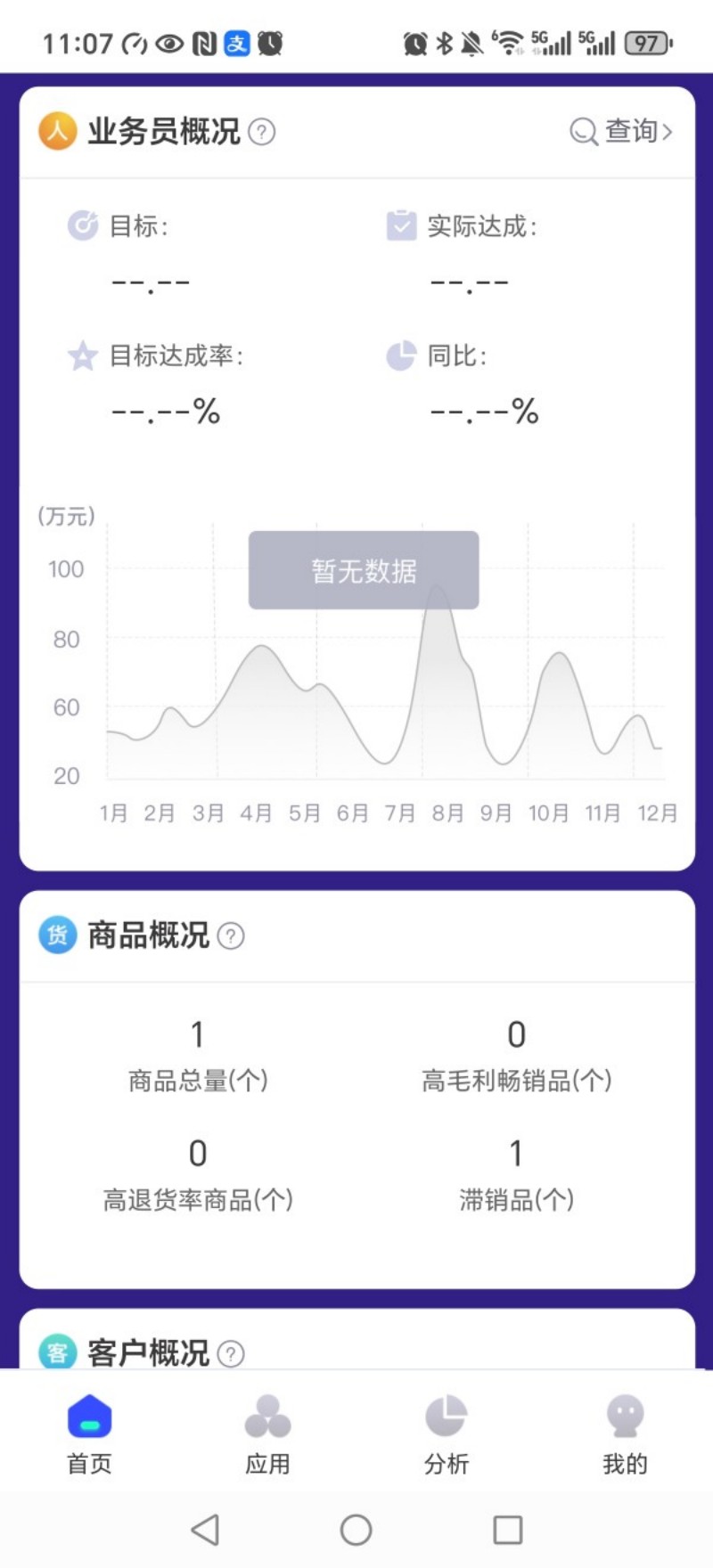The image size is (713, 1568).
Task: Open 商品总量 details
Action: click(x=198, y=1058)
